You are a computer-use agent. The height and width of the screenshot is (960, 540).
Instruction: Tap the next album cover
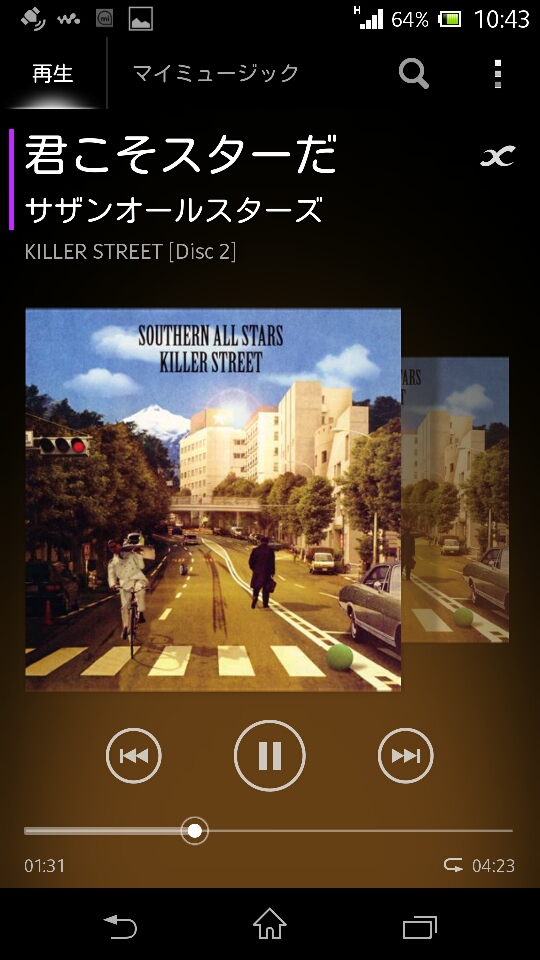point(456,500)
